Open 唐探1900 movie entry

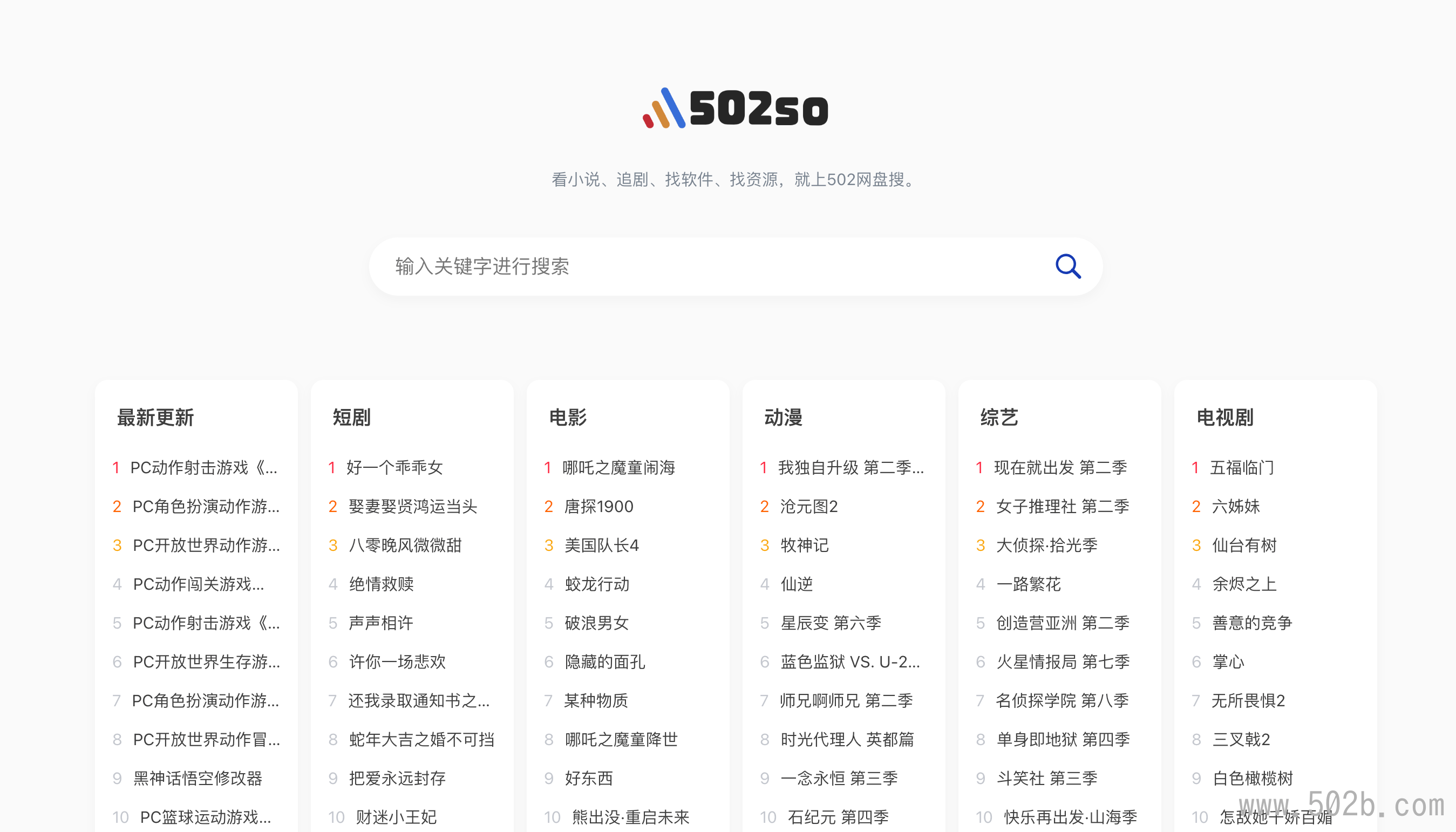pyautogui.click(x=598, y=506)
